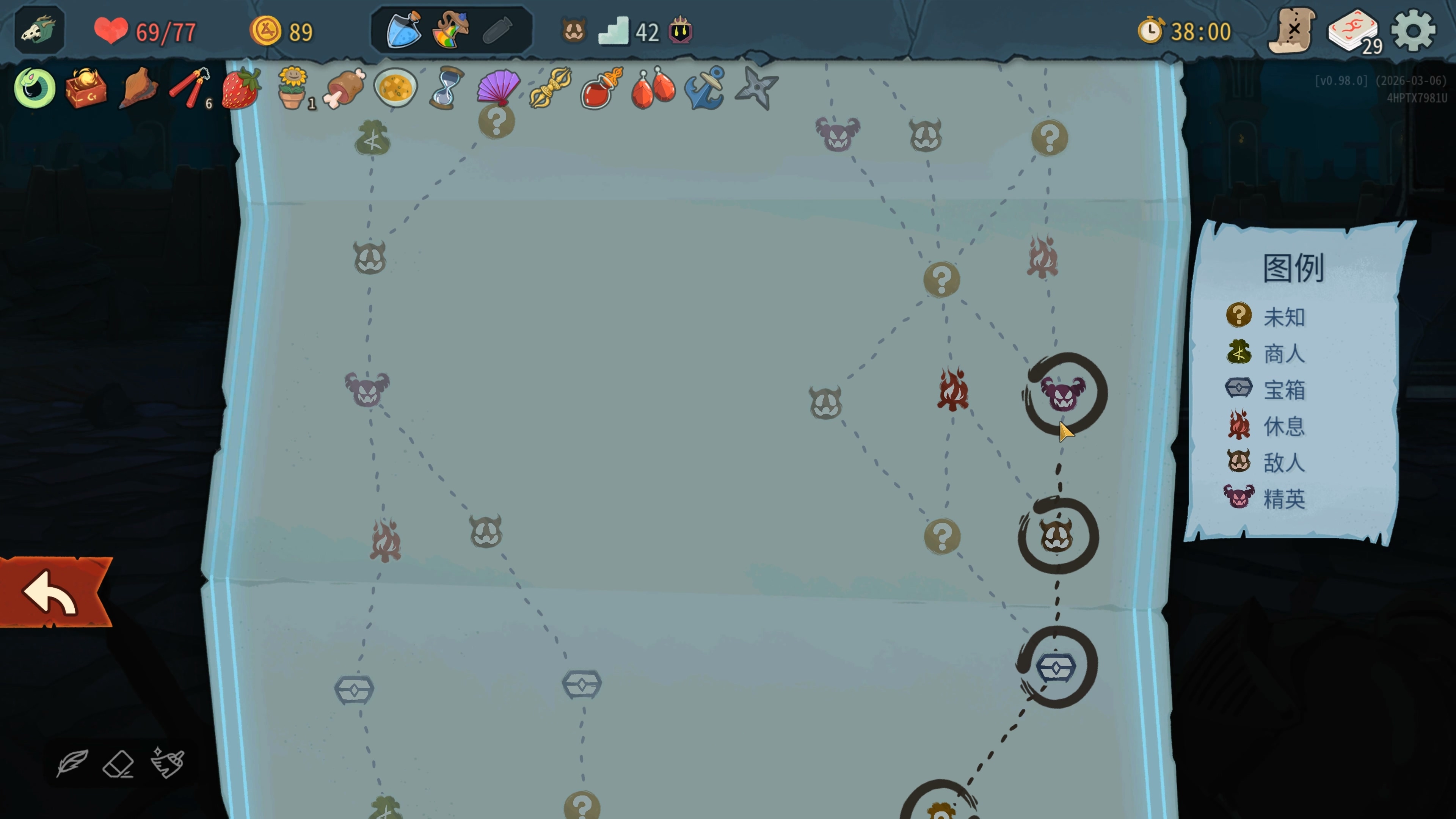
Task: Toggle the map scroll icon
Action: 1292,30
